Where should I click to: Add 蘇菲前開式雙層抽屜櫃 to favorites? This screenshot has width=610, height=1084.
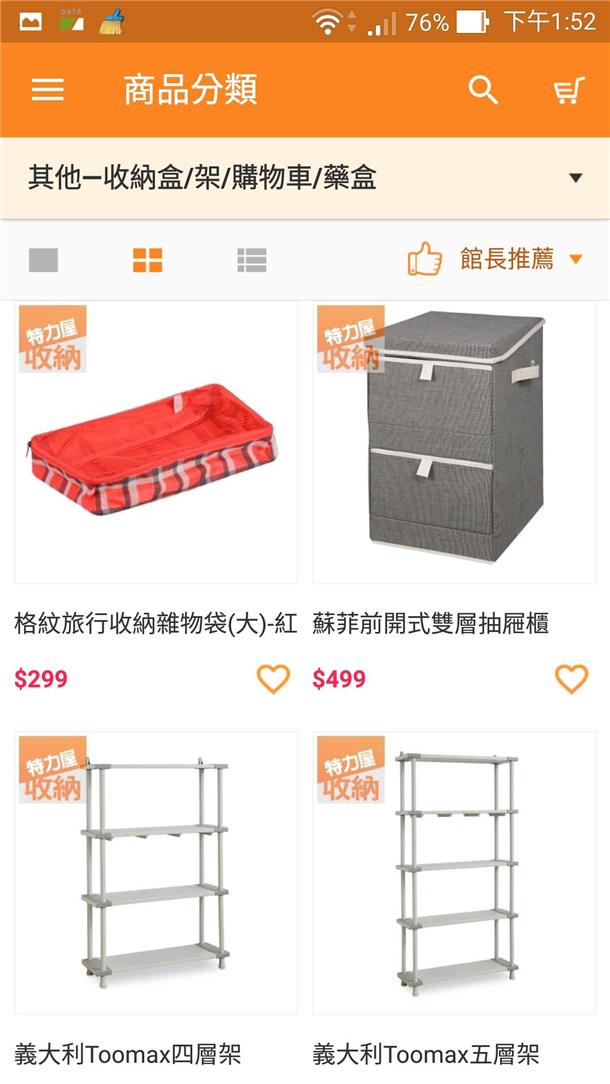571,679
